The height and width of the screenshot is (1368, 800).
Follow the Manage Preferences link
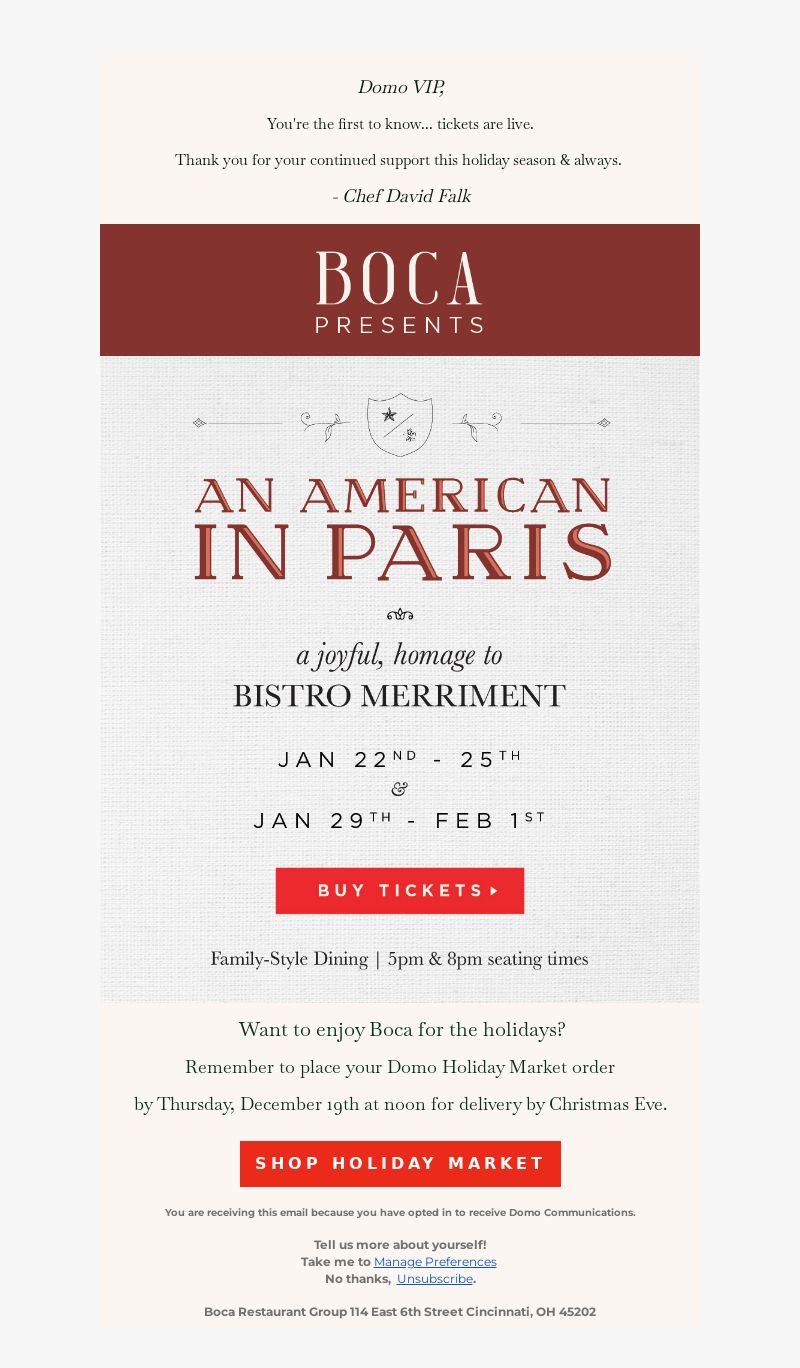(x=435, y=1262)
